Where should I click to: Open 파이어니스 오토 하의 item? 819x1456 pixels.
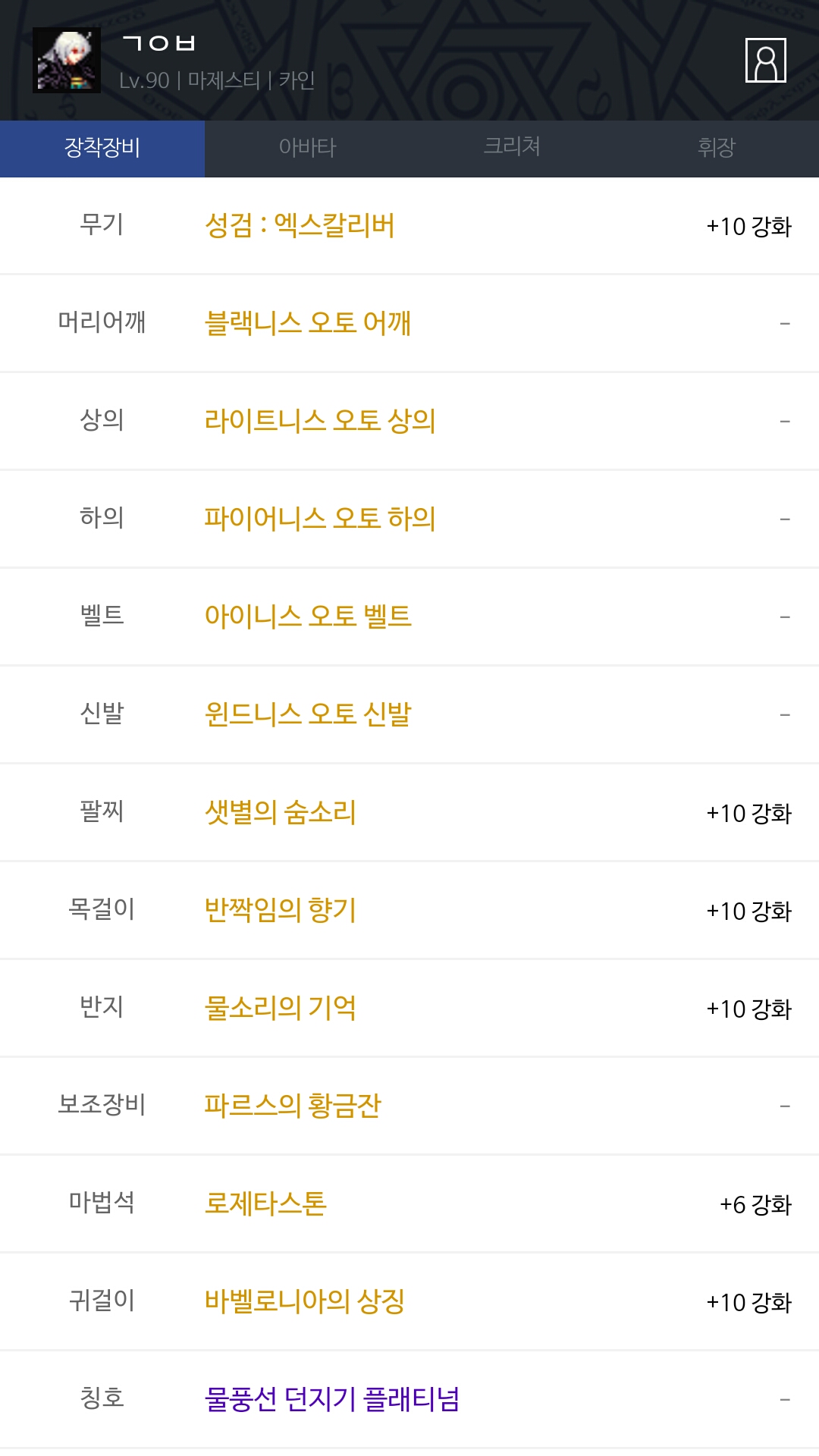tap(320, 519)
